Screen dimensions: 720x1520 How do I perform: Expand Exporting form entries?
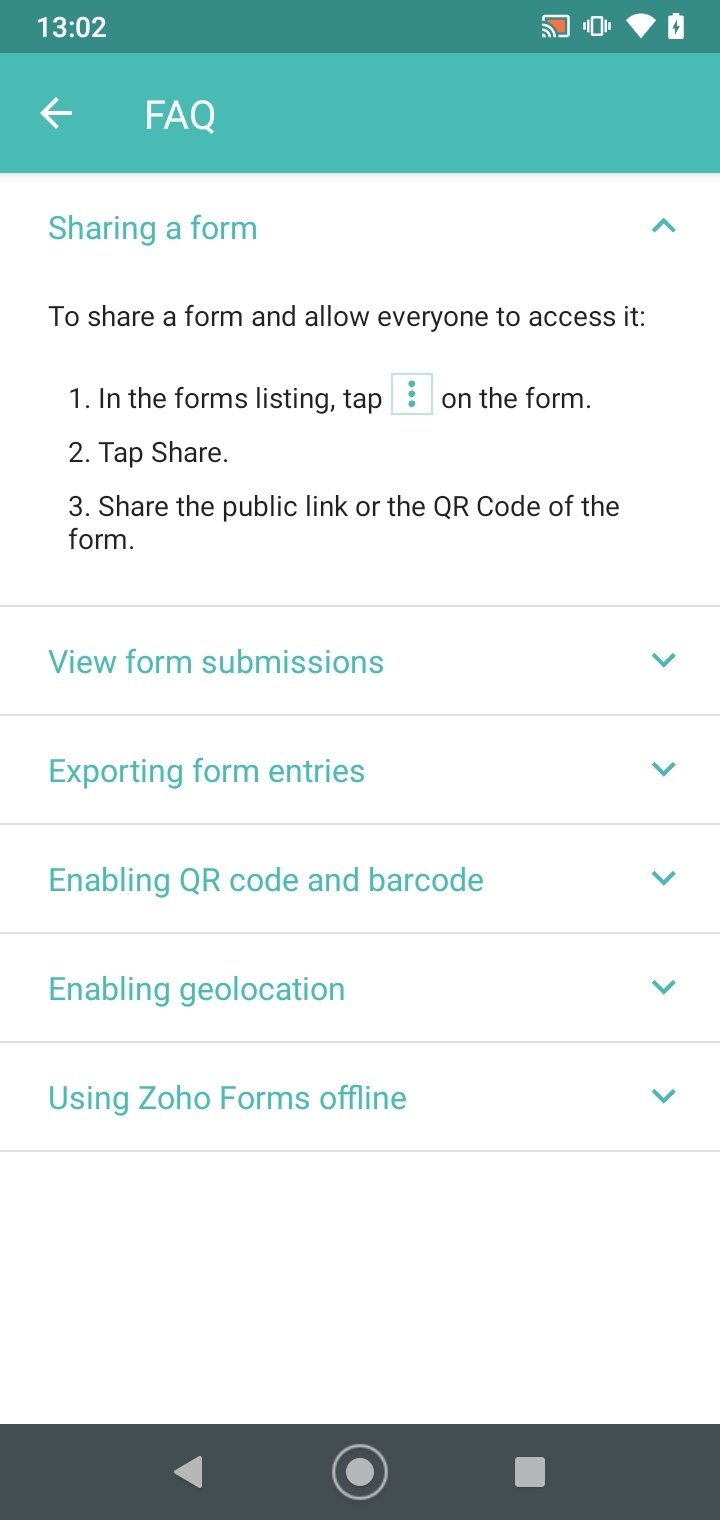coord(360,770)
